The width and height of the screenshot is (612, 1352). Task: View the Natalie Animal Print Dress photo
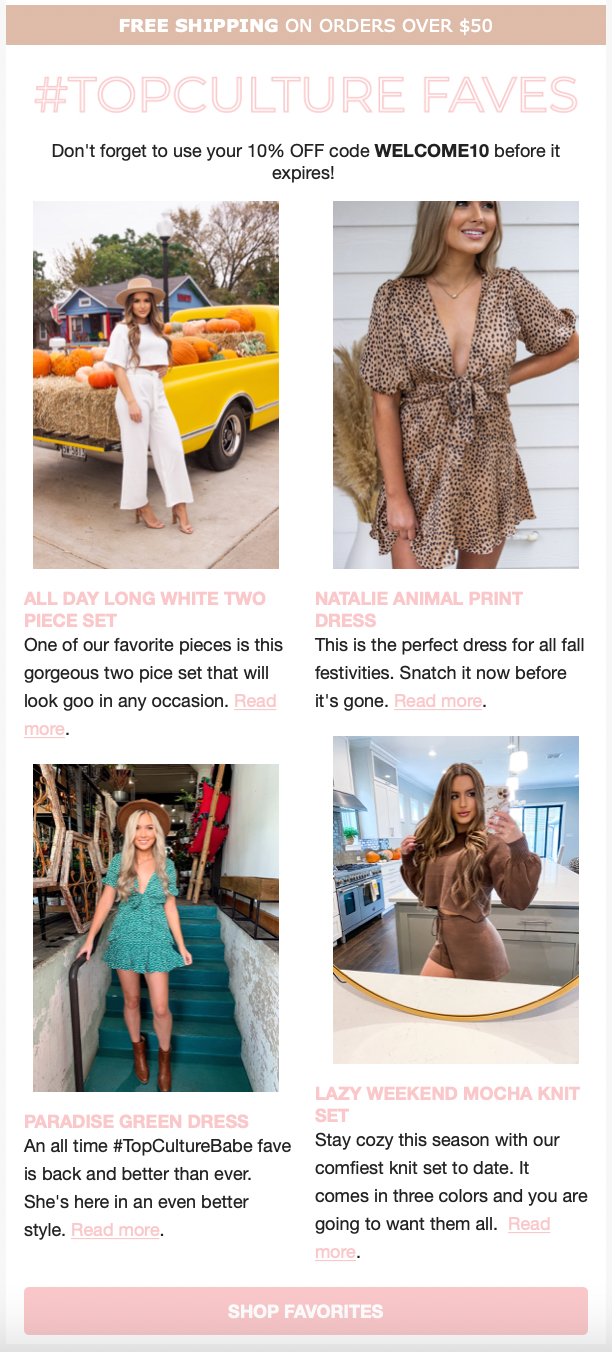(456, 385)
